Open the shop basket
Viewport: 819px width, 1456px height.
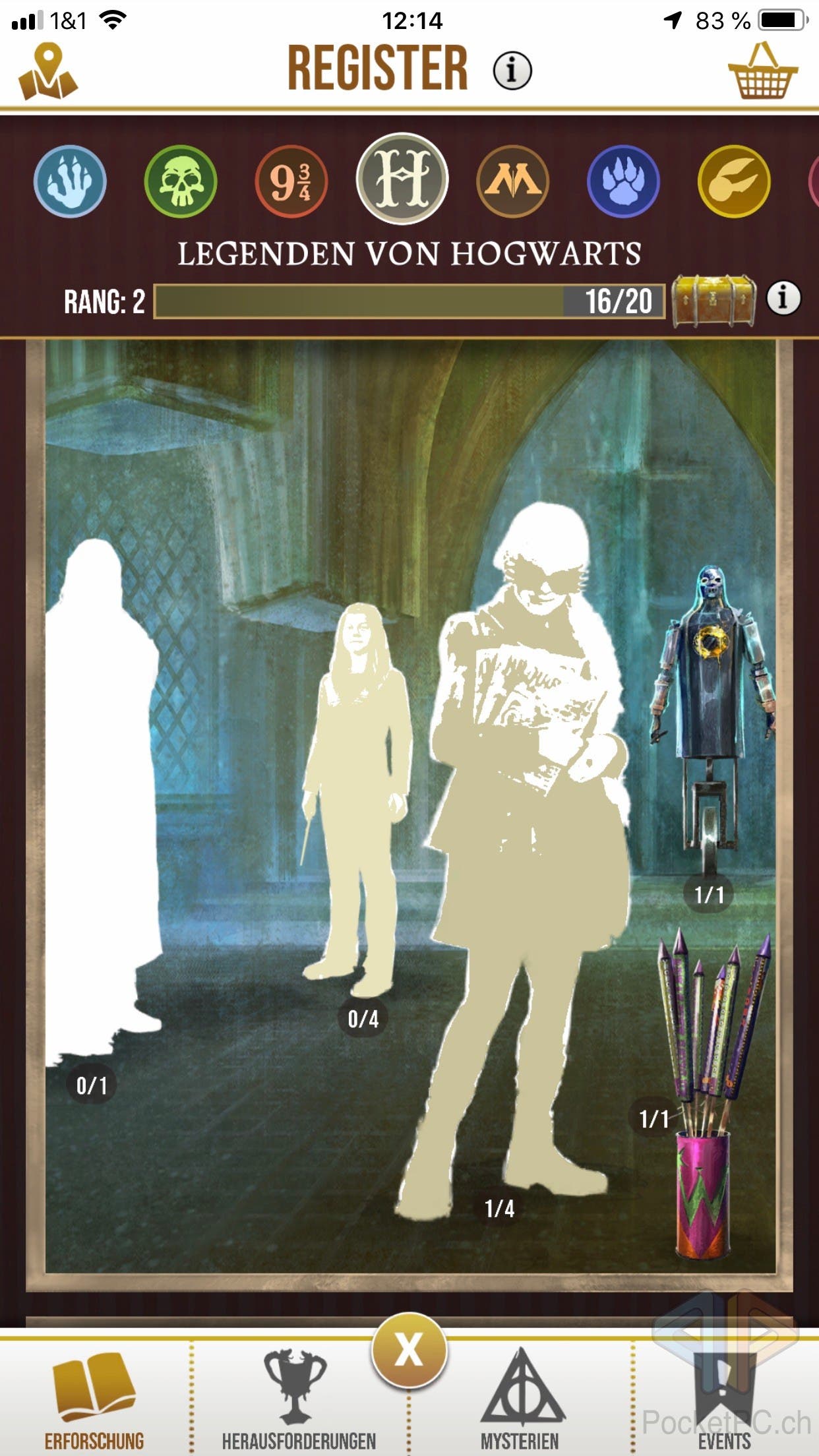pos(762,71)
